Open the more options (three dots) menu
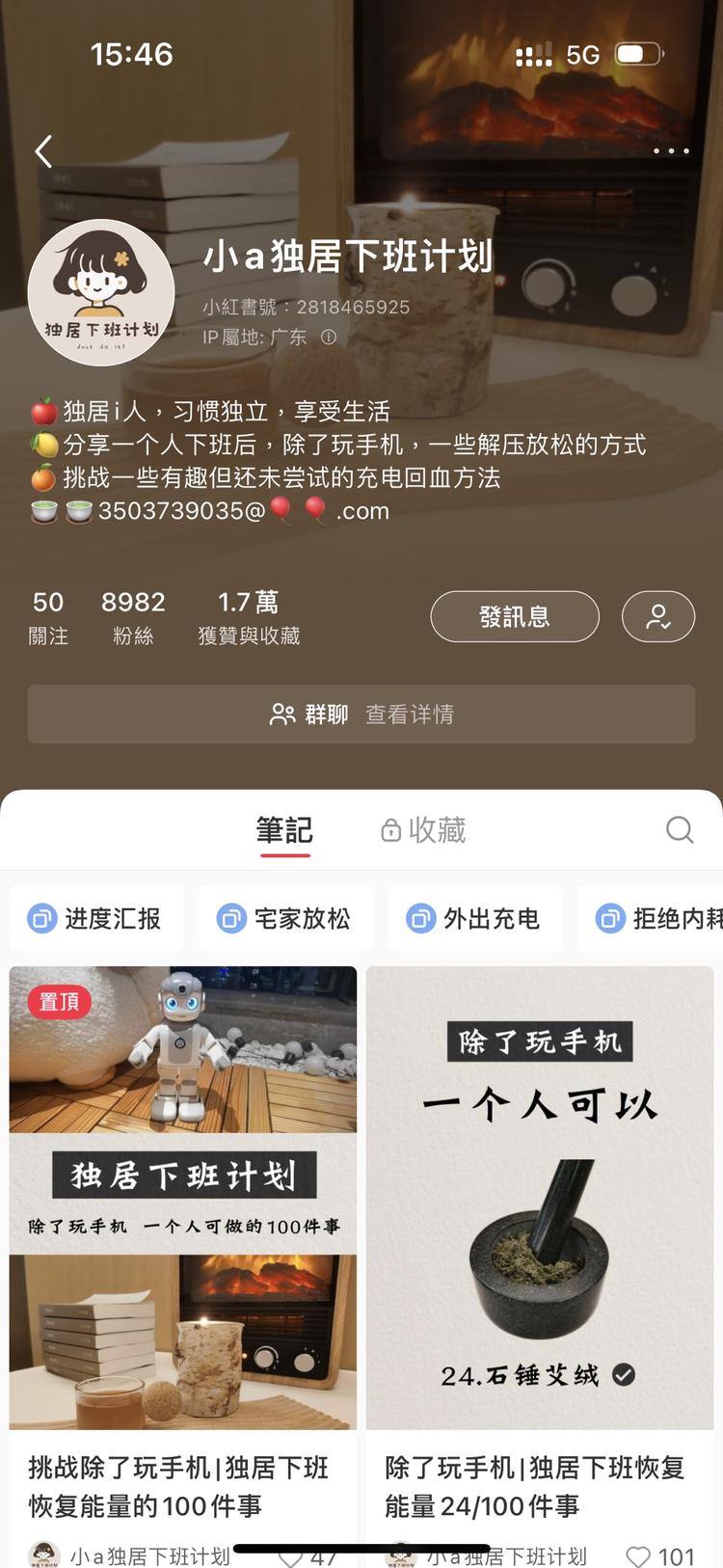The height and width of the screenshot is (1568, 723). point(671,150)
